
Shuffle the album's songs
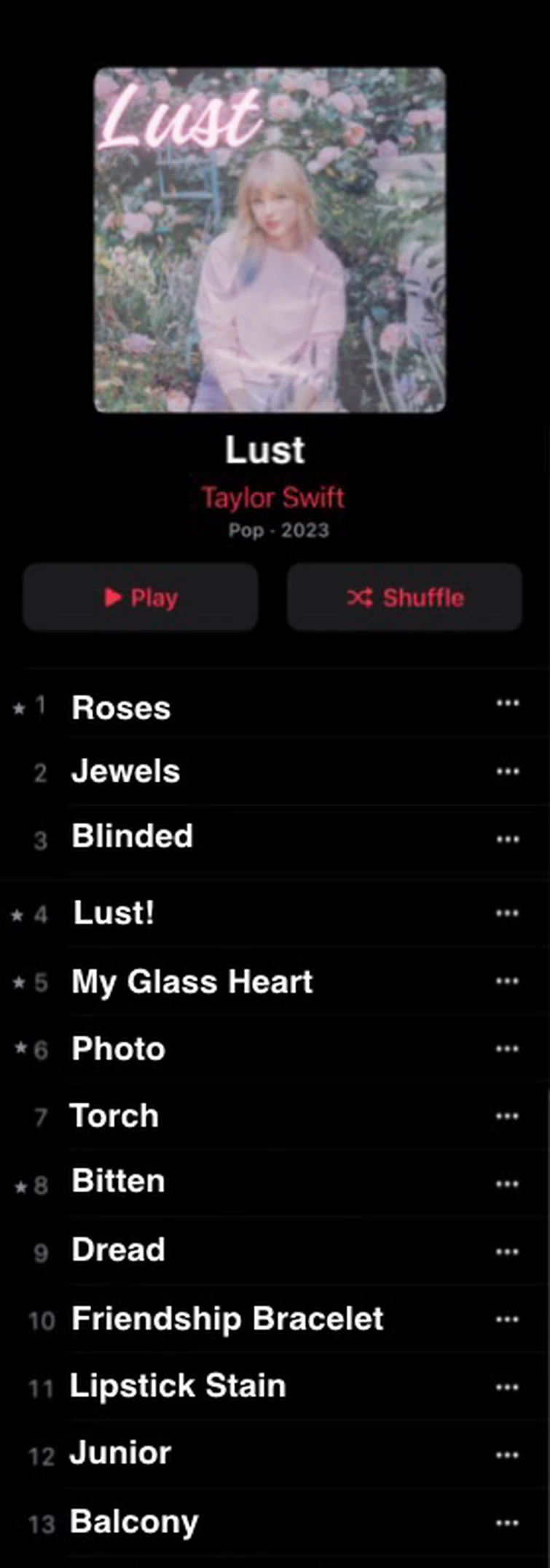tap(404, 597)
